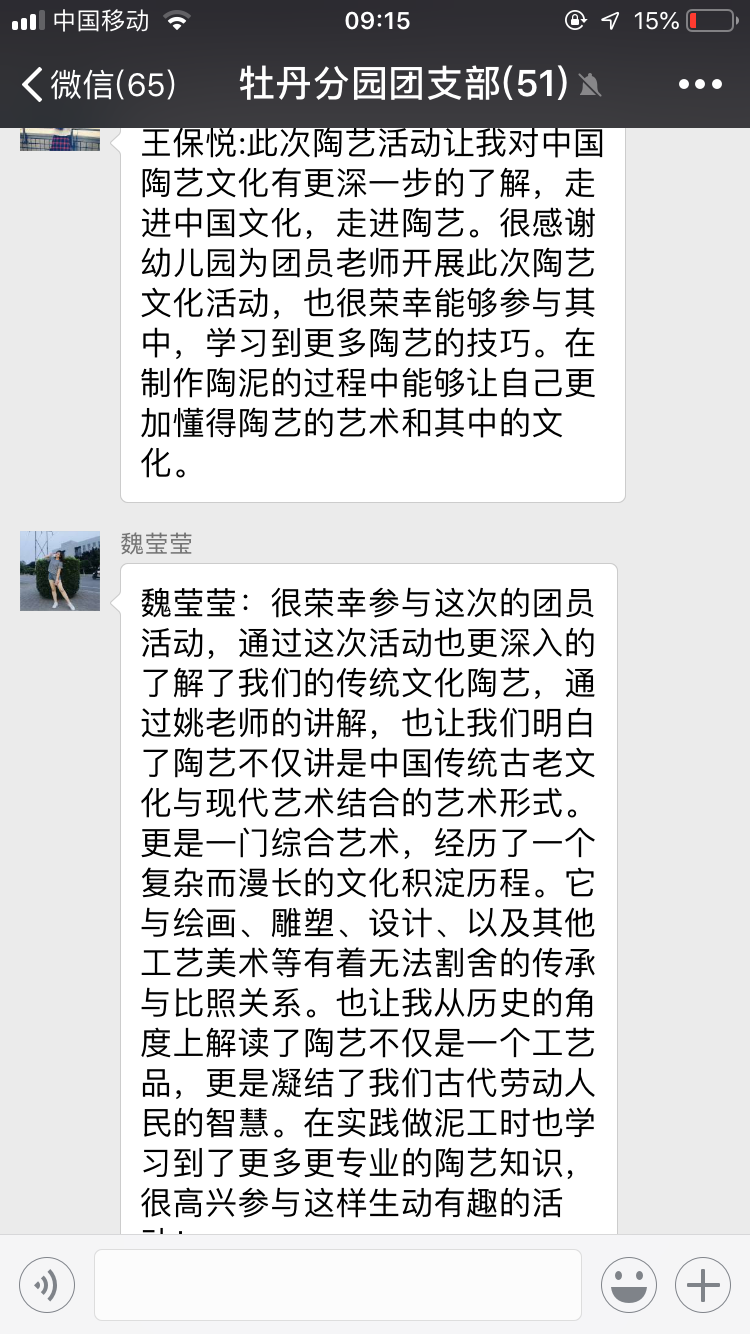
Task: Tap 魏莹莹's profile avatar
Action: click(60, 571)
